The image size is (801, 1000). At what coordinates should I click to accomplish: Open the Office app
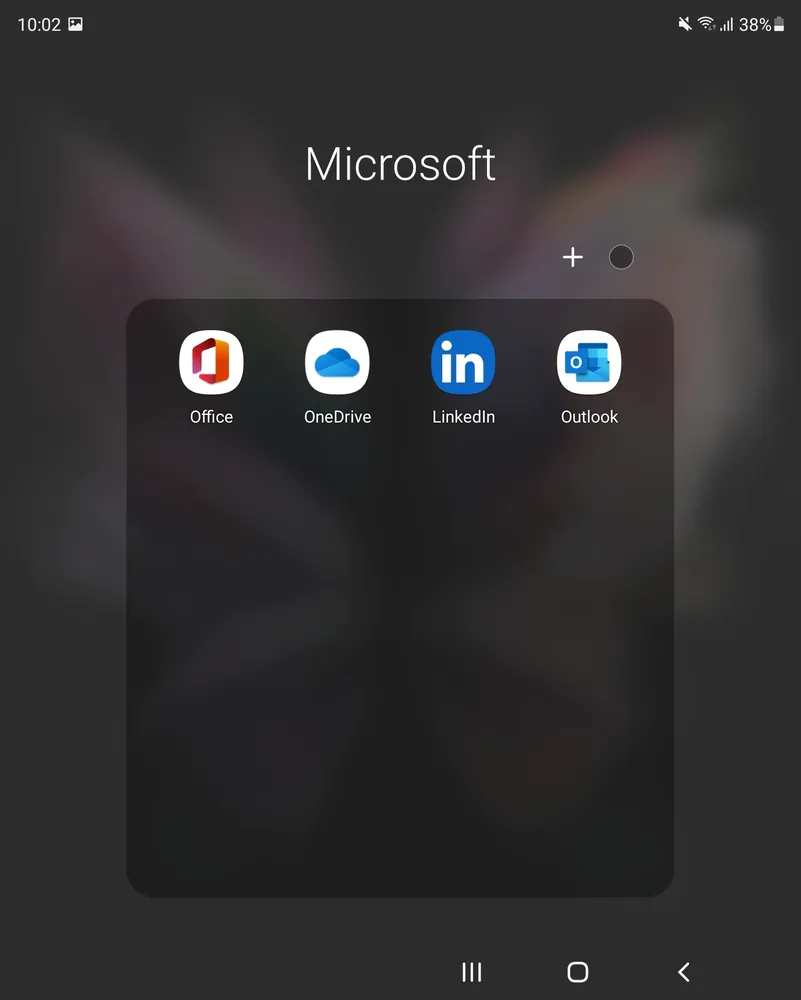211,363
